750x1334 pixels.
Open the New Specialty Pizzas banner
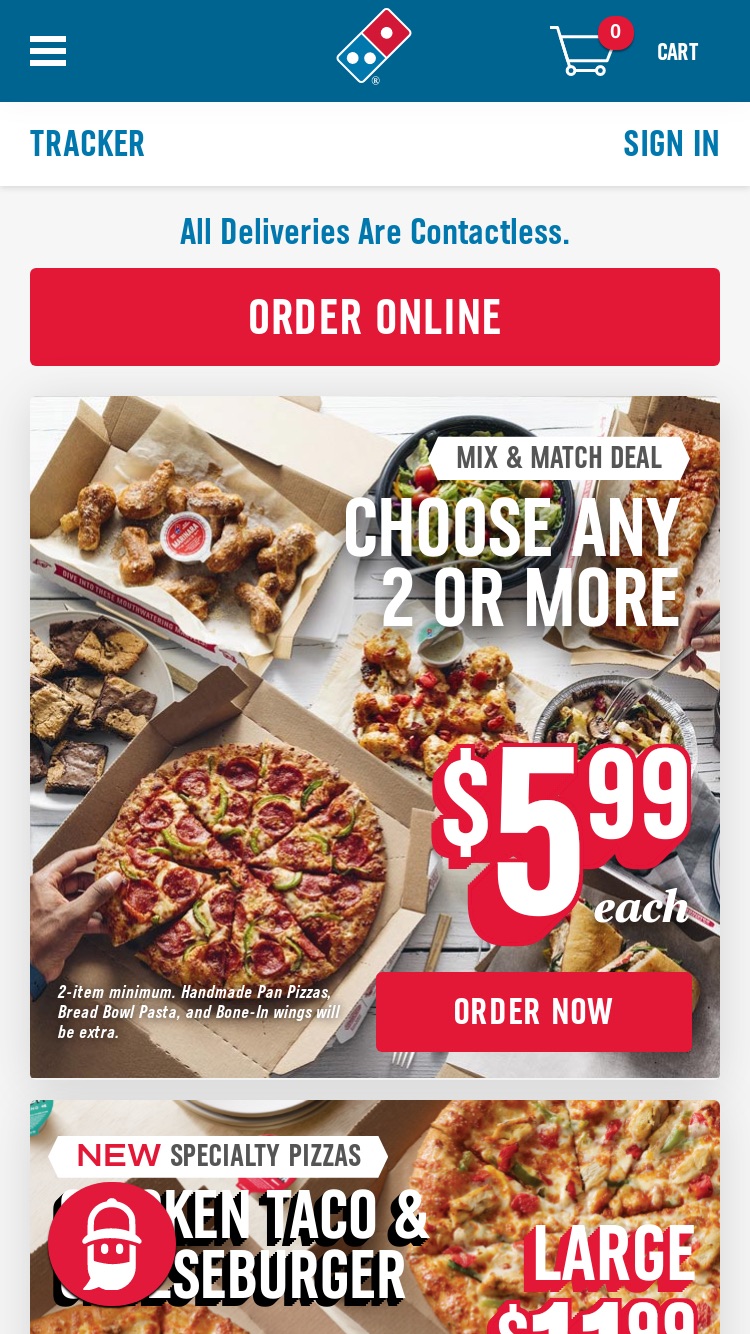pyautogui.click(x=375, y=1217)
